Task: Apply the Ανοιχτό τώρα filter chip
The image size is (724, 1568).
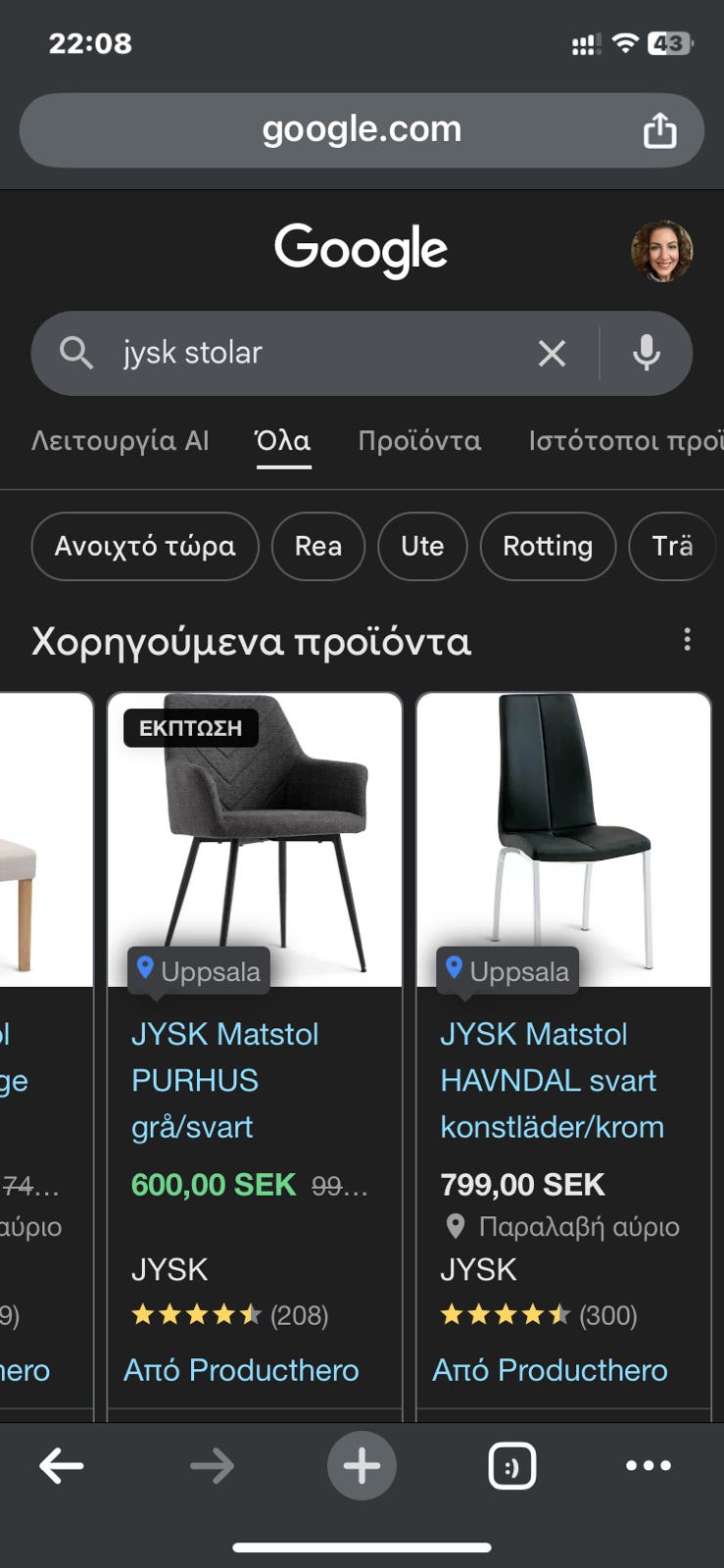Action: tap(145, 546)
